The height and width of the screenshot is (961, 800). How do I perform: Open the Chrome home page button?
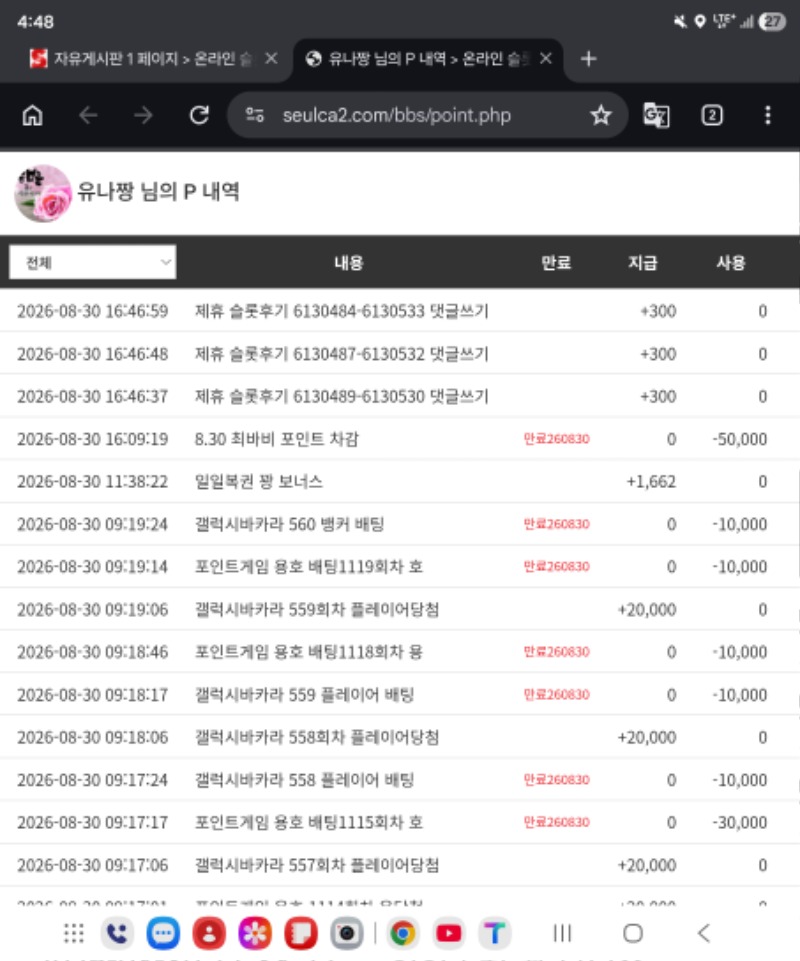coord(32,115)
